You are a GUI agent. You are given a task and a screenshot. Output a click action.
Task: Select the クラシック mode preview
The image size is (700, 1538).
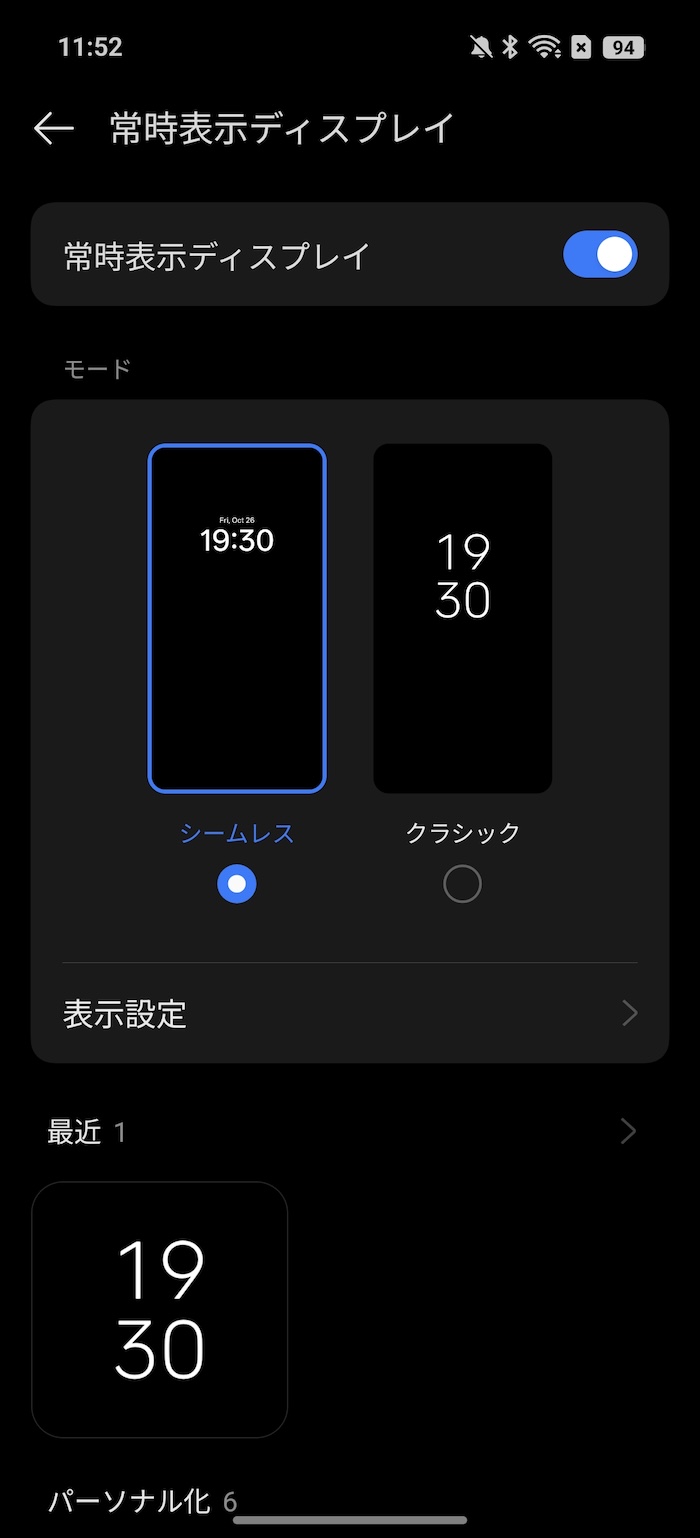(x=463, y=619)
